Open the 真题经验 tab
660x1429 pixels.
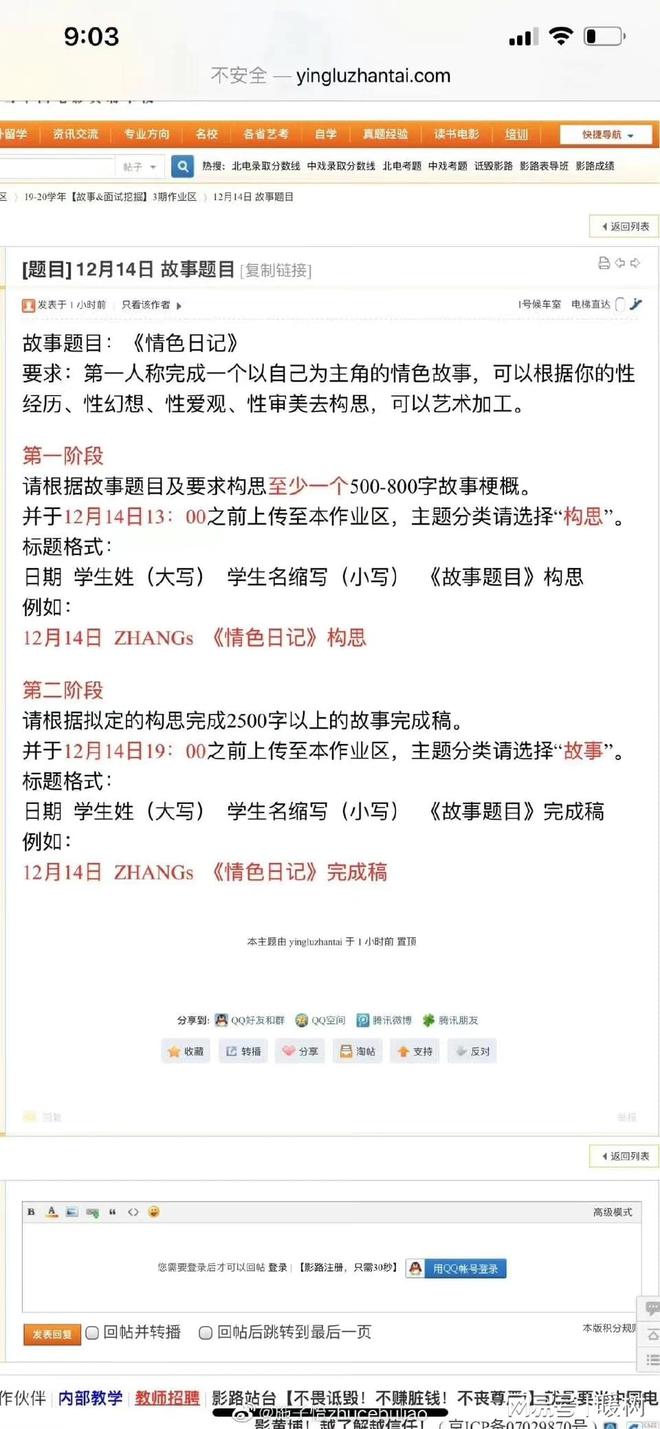tap(385, 134)
